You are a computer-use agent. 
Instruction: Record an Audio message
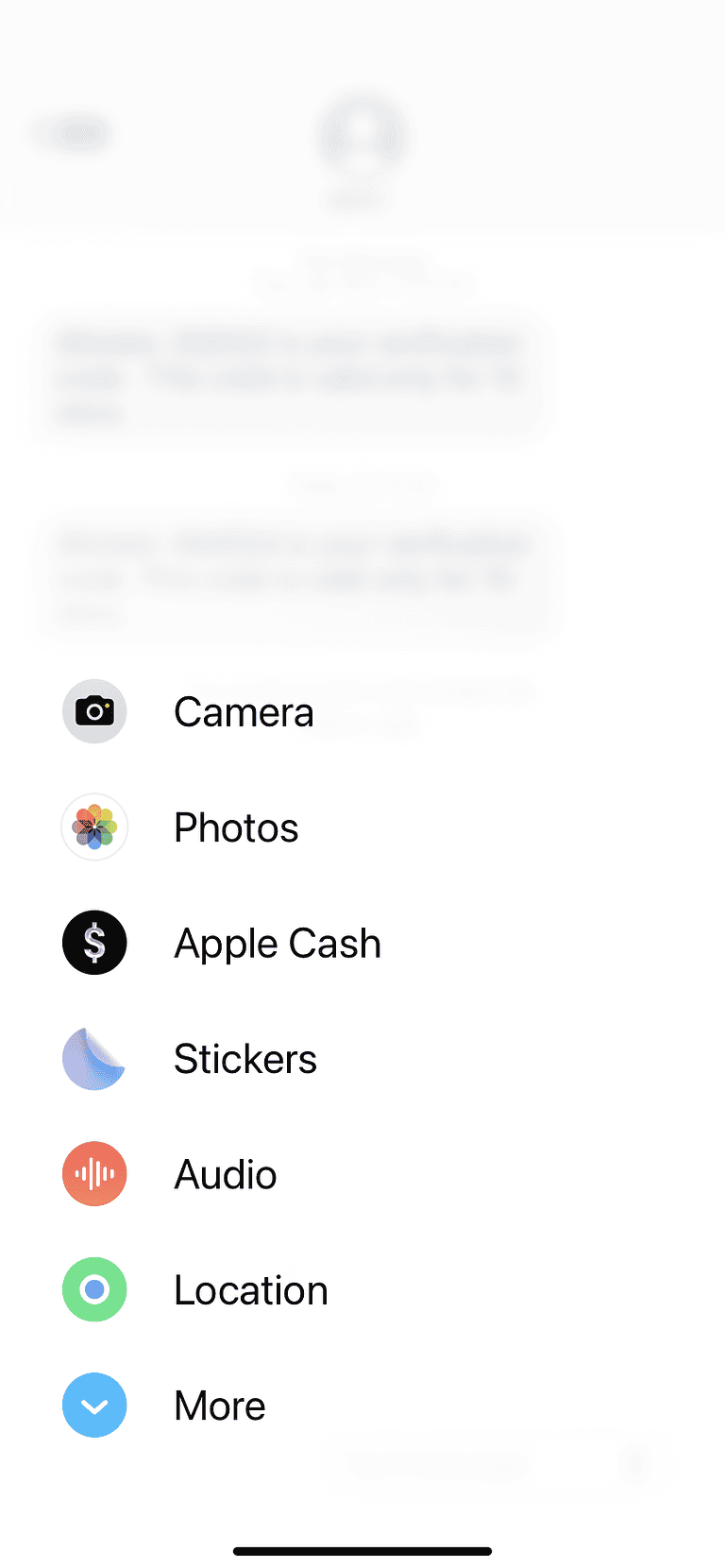[x=170, y=1174]
